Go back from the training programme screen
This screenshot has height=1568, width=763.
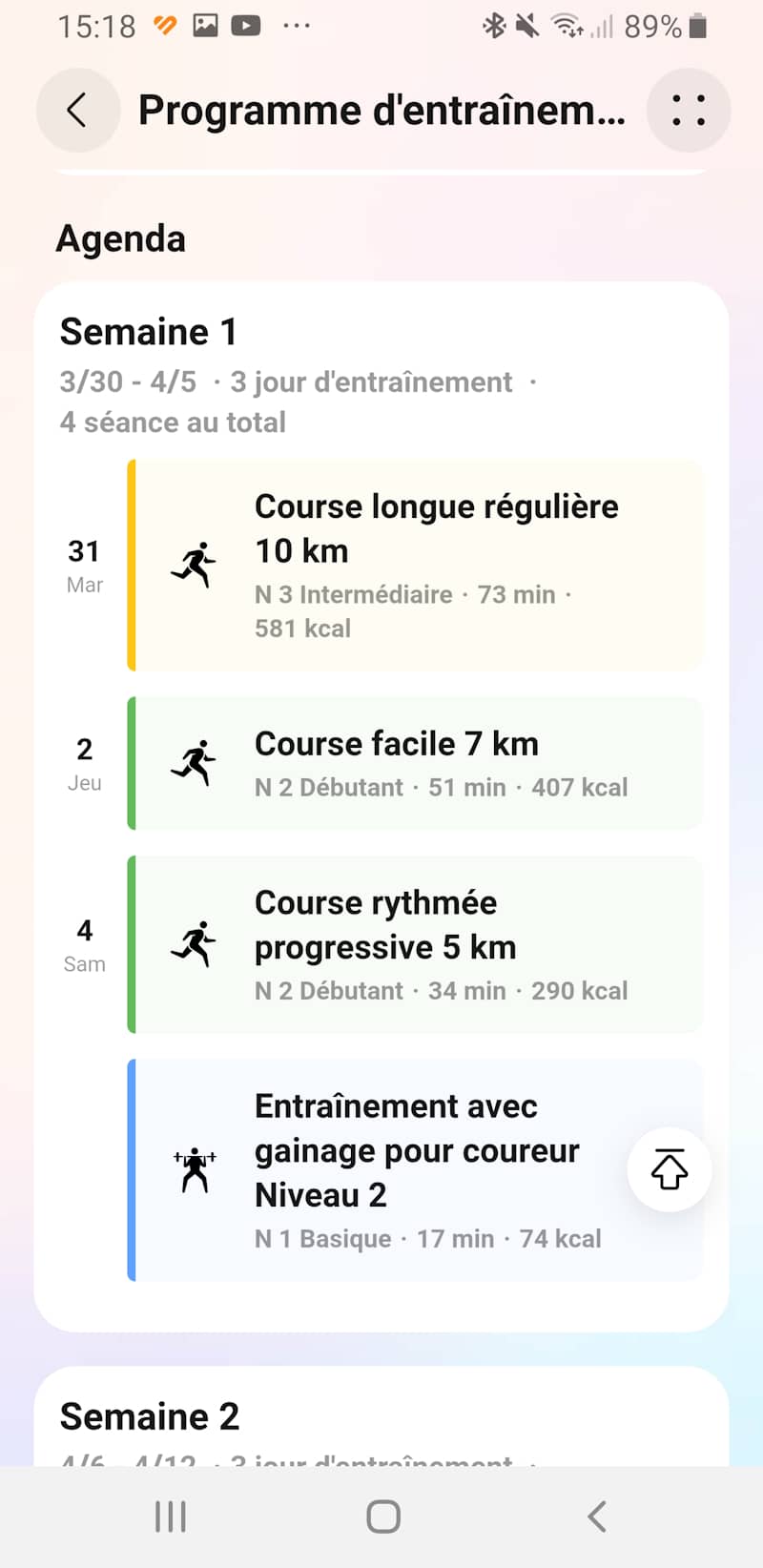pyautogui.click(x=77, y=111)
